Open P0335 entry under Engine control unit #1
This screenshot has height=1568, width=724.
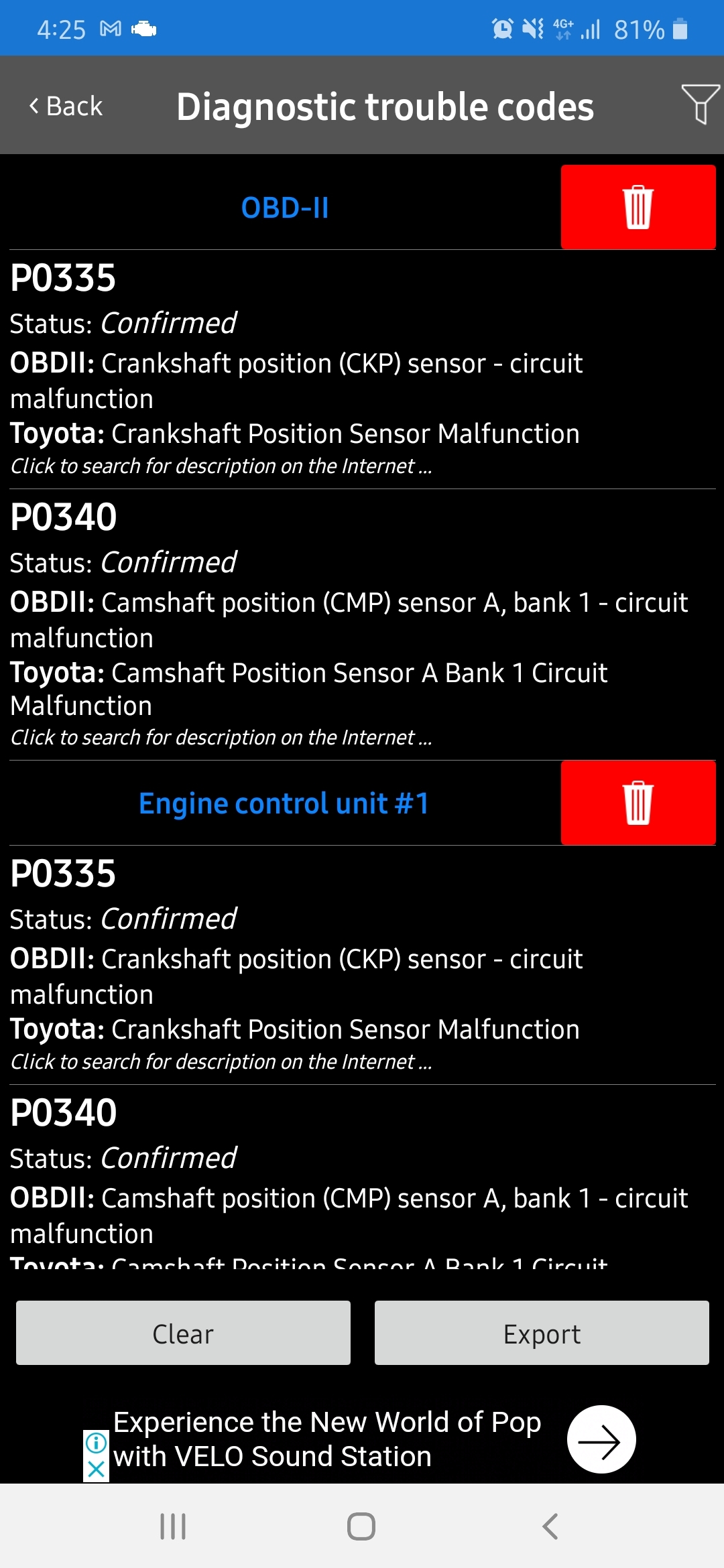pyautogui.click(x=362, y=965)
